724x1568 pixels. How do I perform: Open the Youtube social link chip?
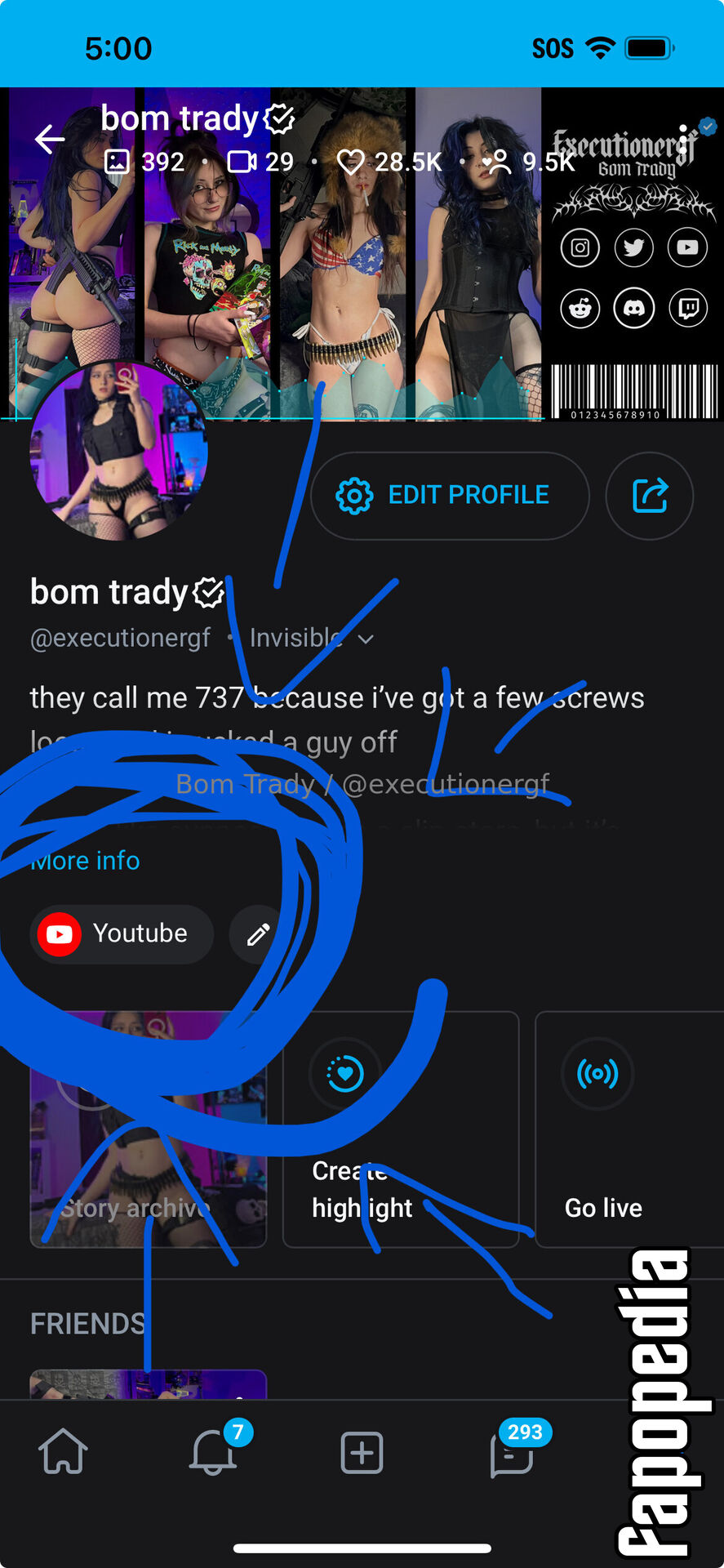coord(122,933)
